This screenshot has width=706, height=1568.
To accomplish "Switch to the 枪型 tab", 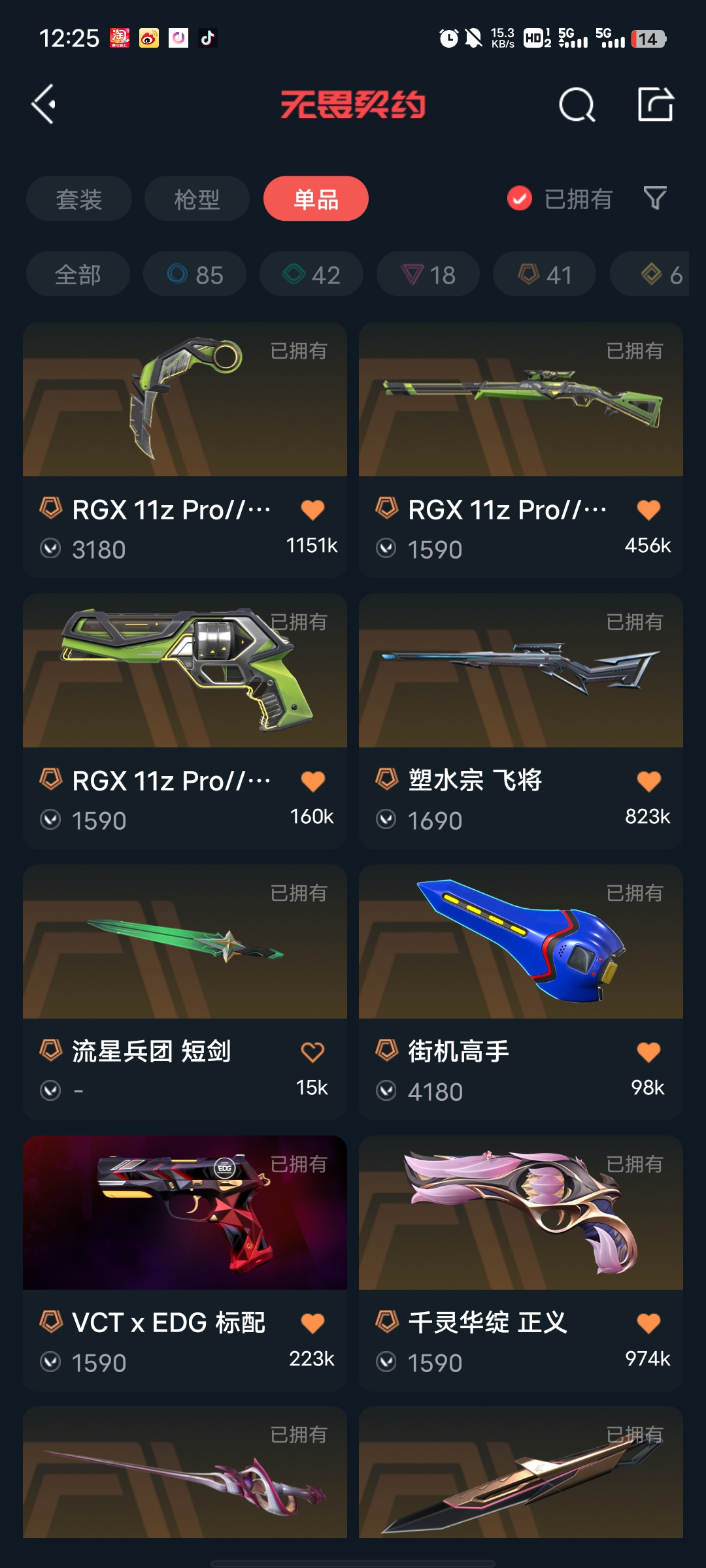I will pyautogui.click(x=197, y=199).
